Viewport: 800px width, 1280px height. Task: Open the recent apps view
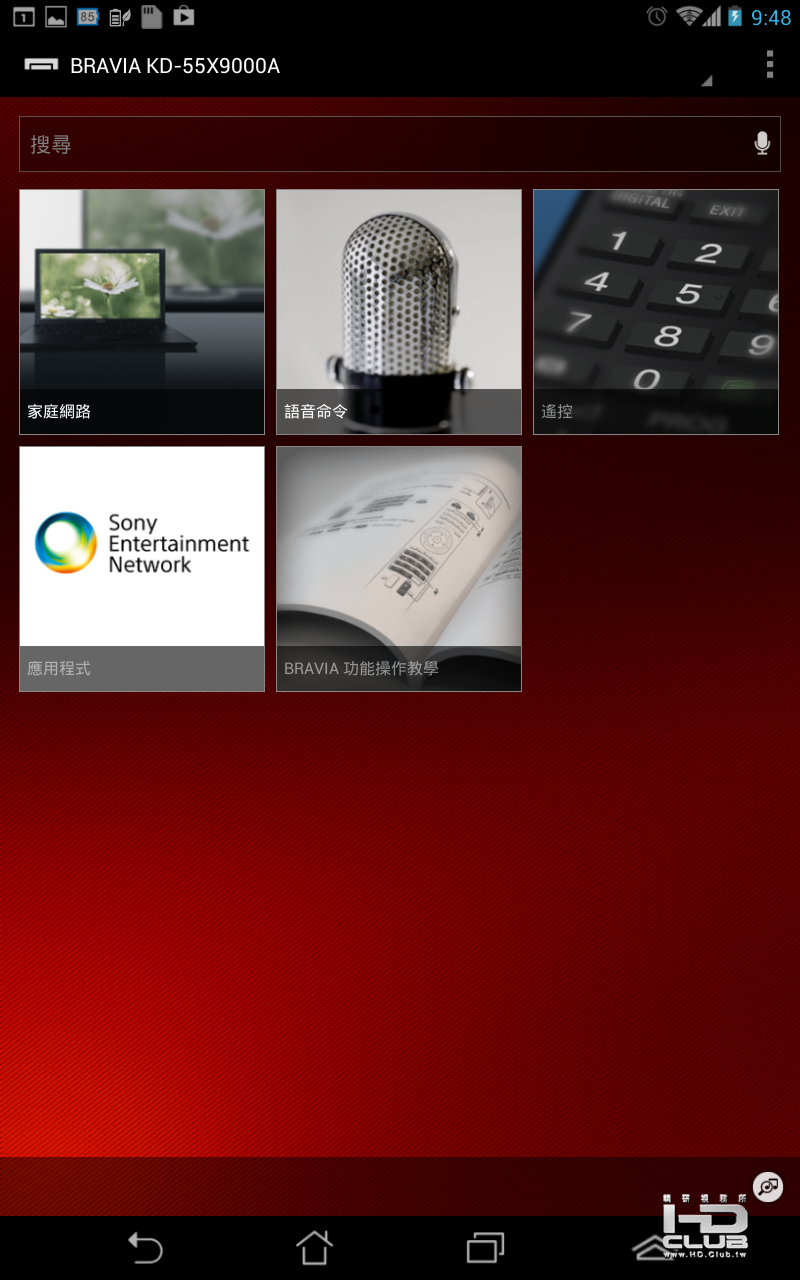pos(485,1247)
